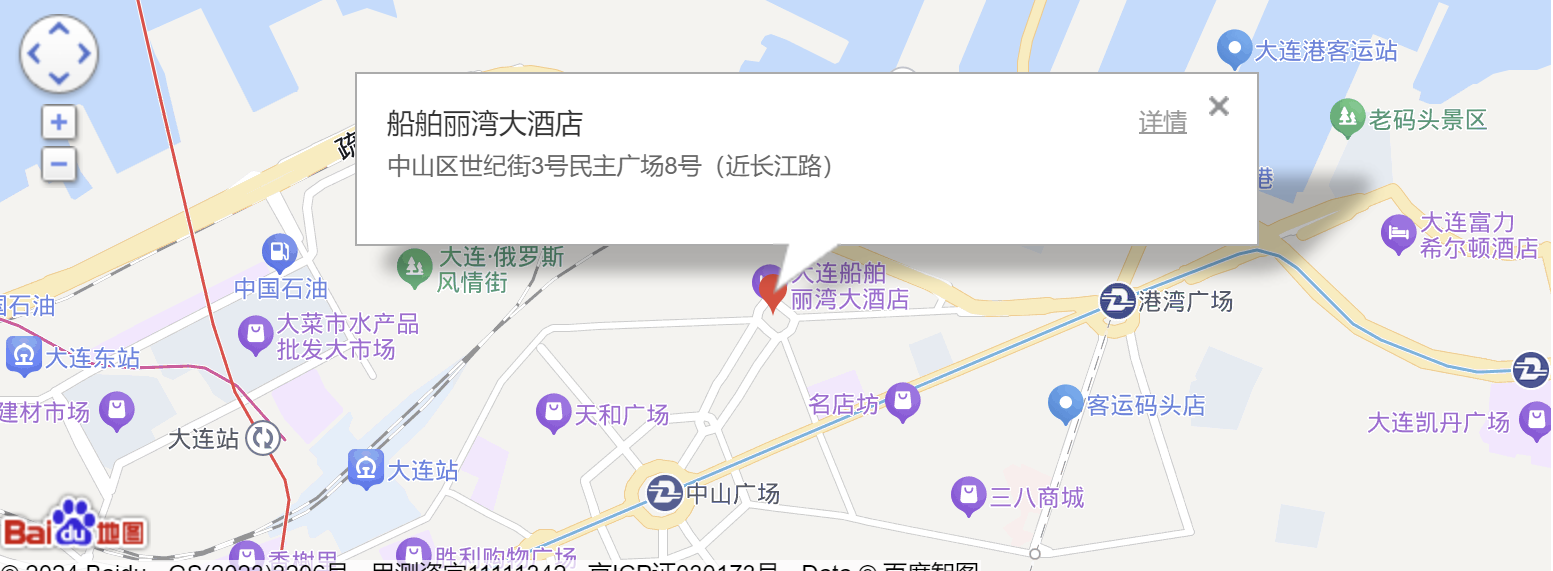
Task: Tap the 大连富力希尔顿酒店 hotel marker
Action: click(1398, 234)
